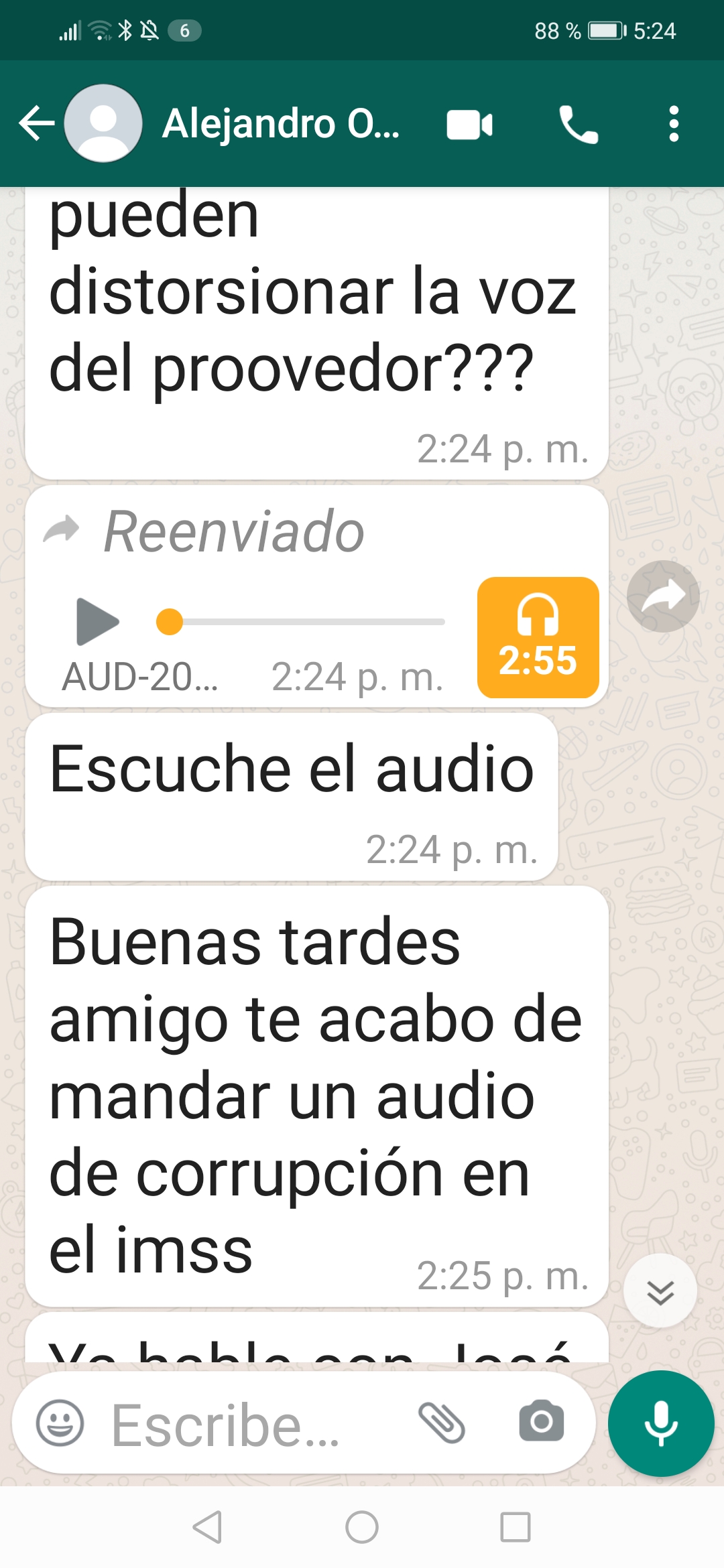Open the emoji picker
This screenshot has height=1568, width=724.
point(60,1423)
